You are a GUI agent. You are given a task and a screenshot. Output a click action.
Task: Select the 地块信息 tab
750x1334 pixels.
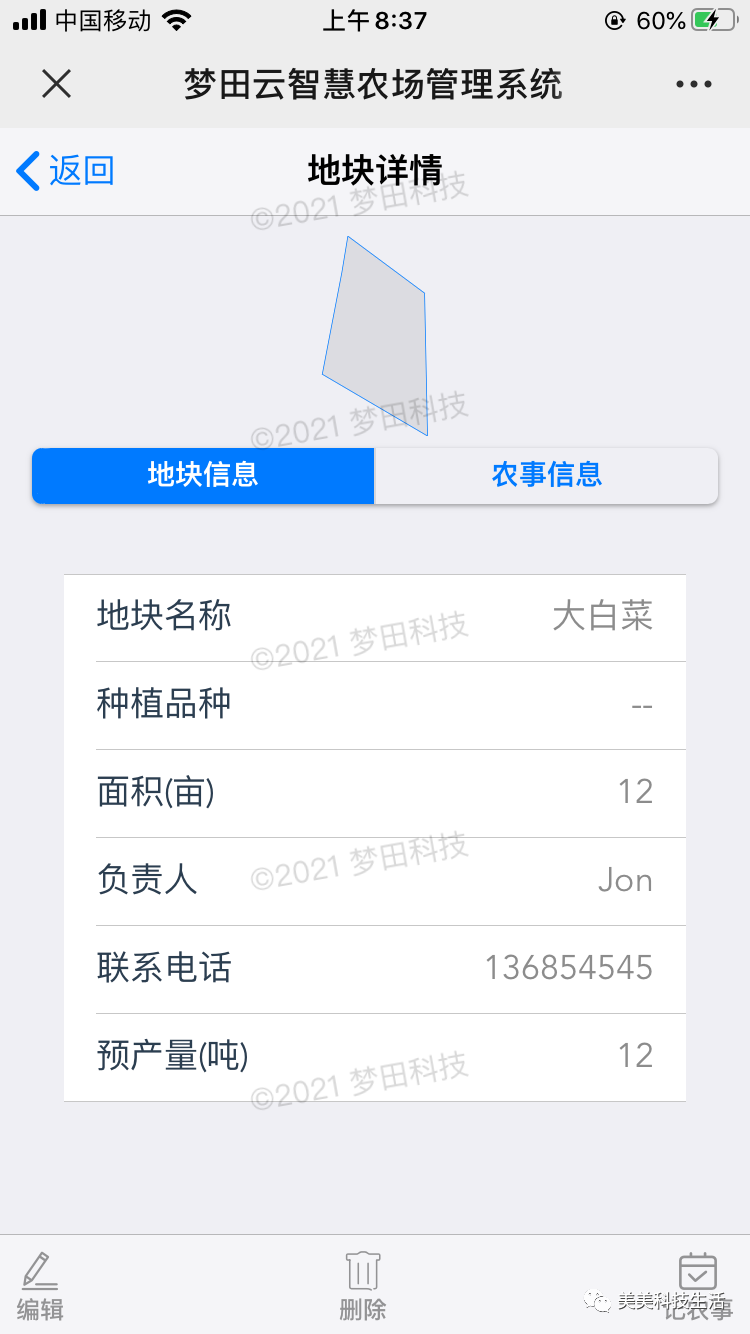tap(202, 476)
